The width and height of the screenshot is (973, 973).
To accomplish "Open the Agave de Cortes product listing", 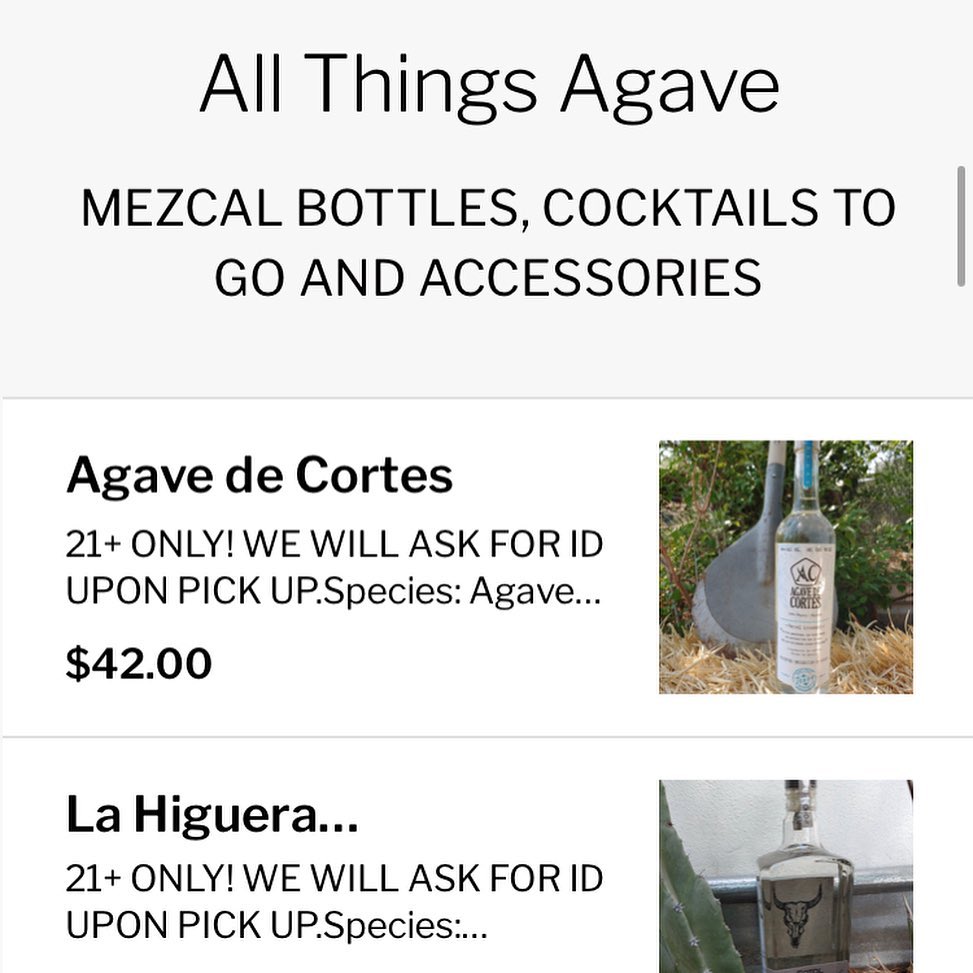I will pyautogui.click(x=259, y=477).
